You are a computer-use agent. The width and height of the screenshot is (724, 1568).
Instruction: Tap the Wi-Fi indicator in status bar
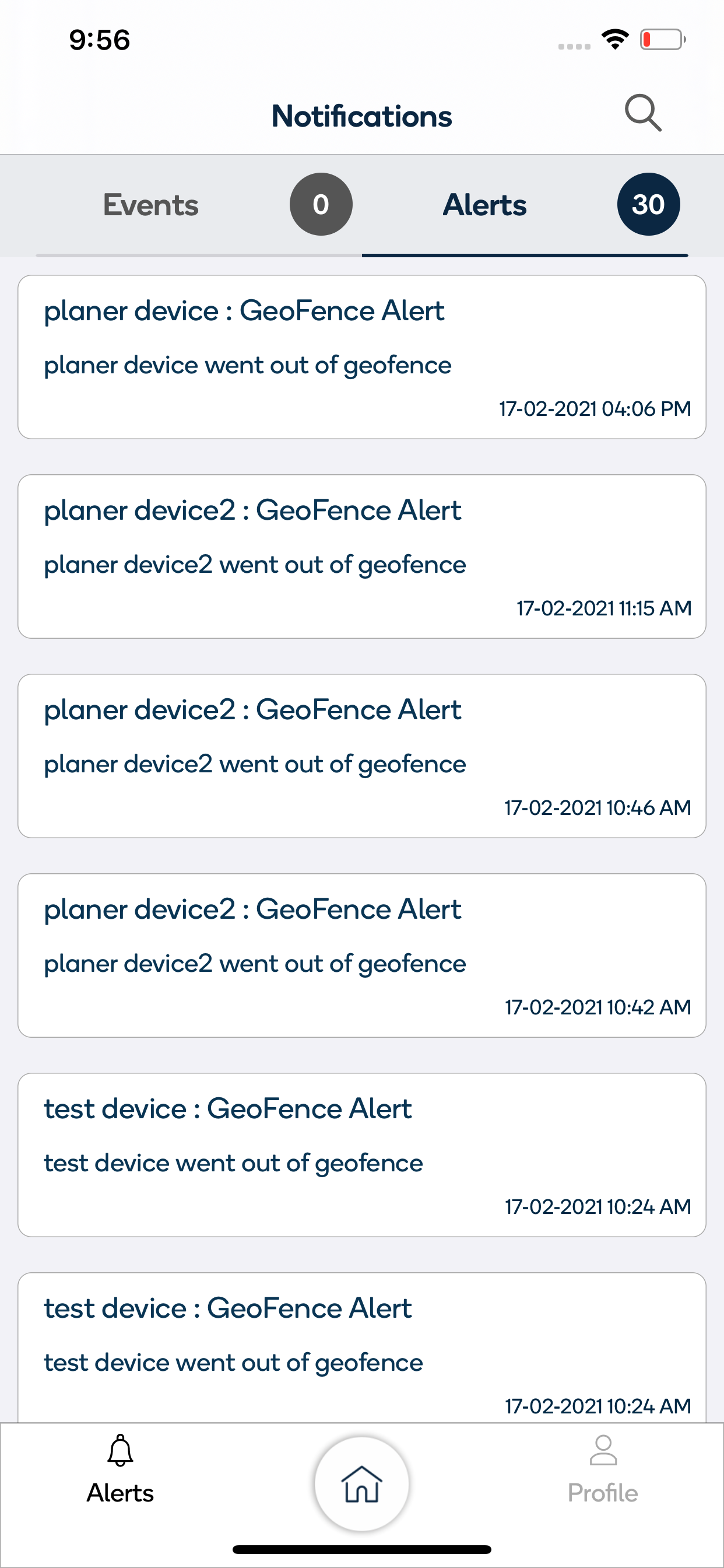pyautogui.click(x=615, y=38)
